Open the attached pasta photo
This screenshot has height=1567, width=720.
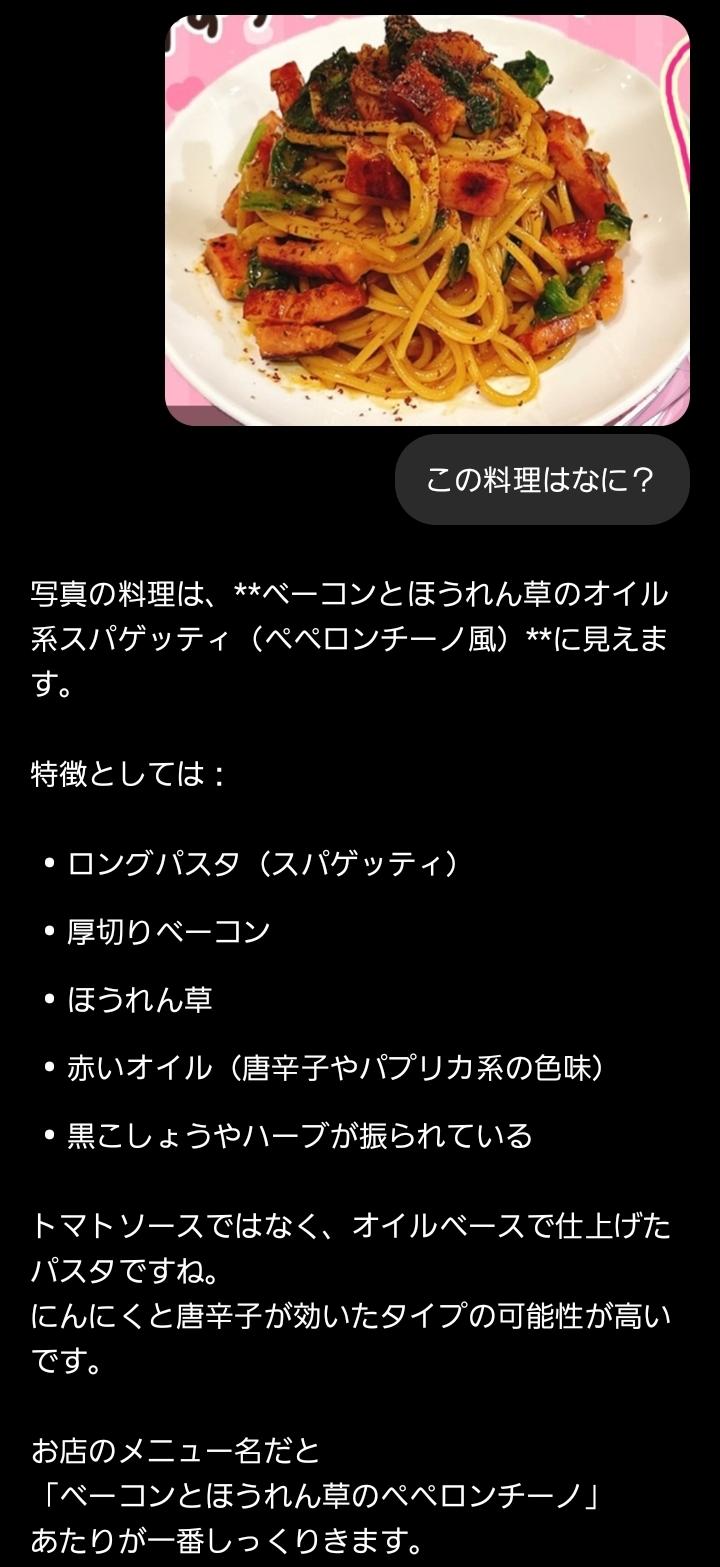coord(427,220)
